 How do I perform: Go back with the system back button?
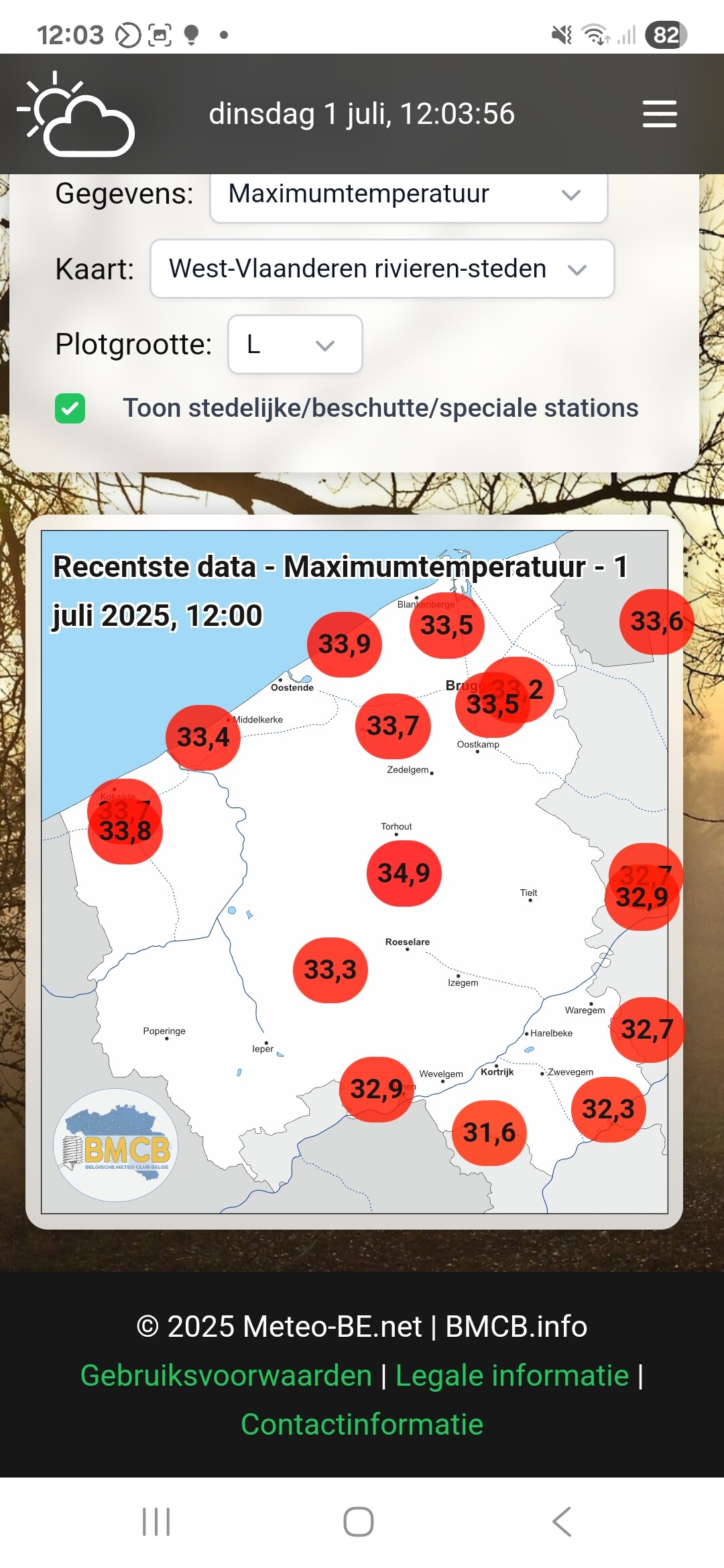click(x=562, y=1522)
